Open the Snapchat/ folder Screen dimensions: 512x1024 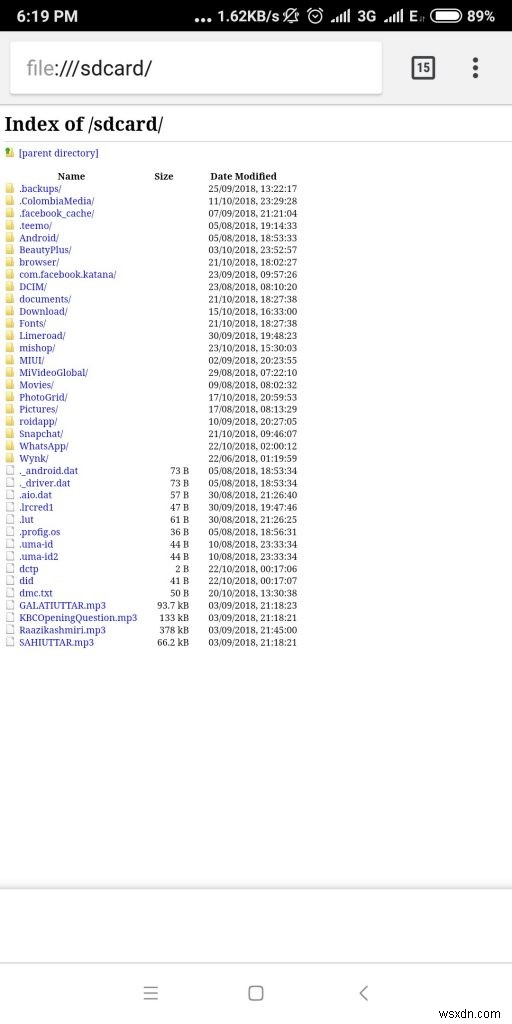coord(41,434)
